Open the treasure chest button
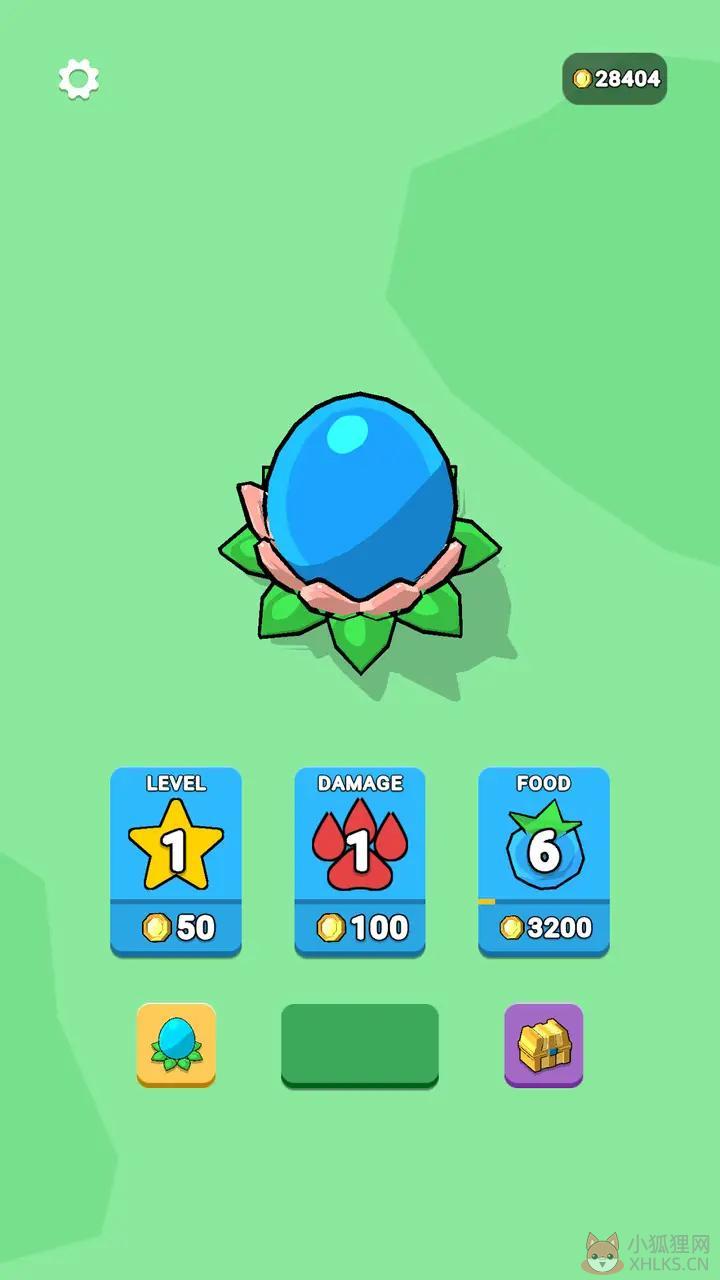This screenshot has width=720, height=1280. 544,1045
